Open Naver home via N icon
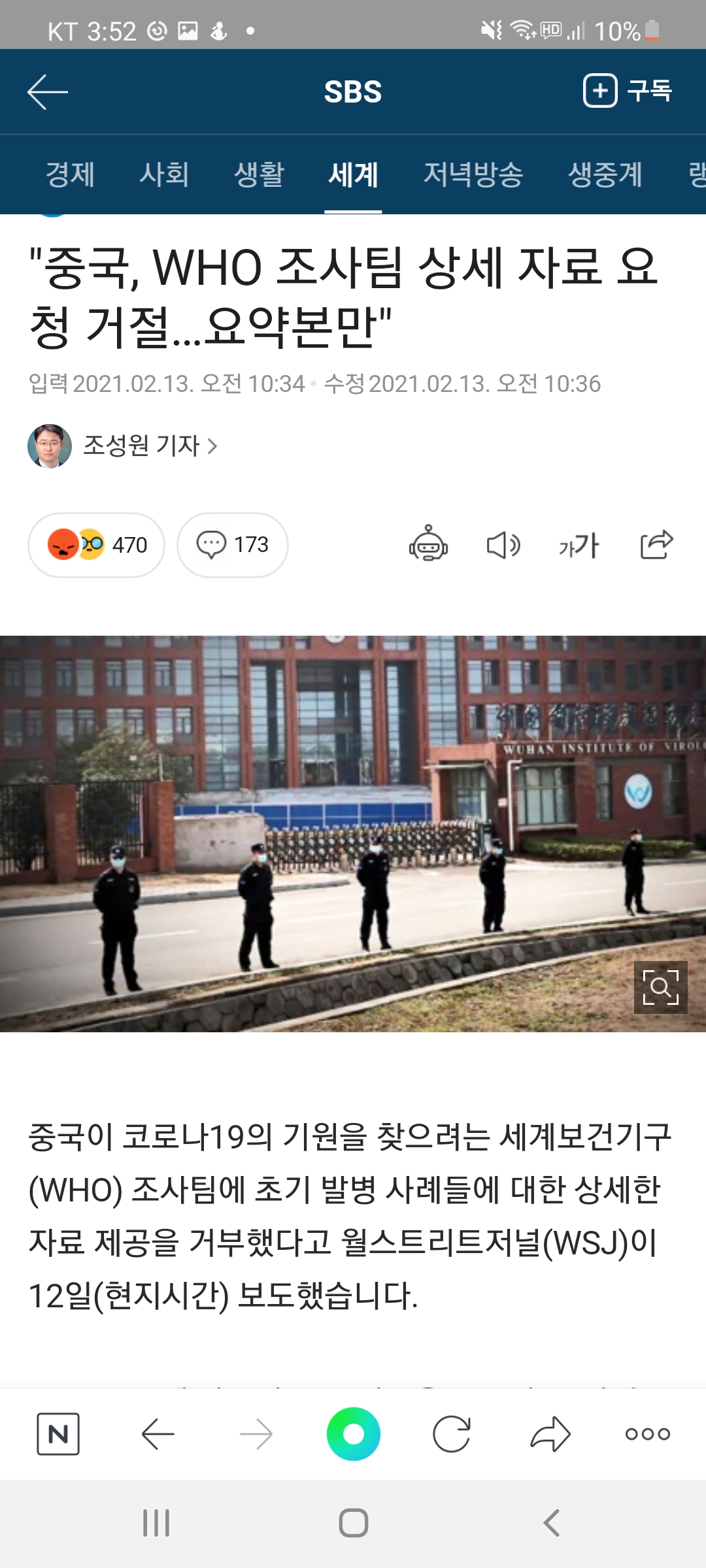 pos(58,1434)
